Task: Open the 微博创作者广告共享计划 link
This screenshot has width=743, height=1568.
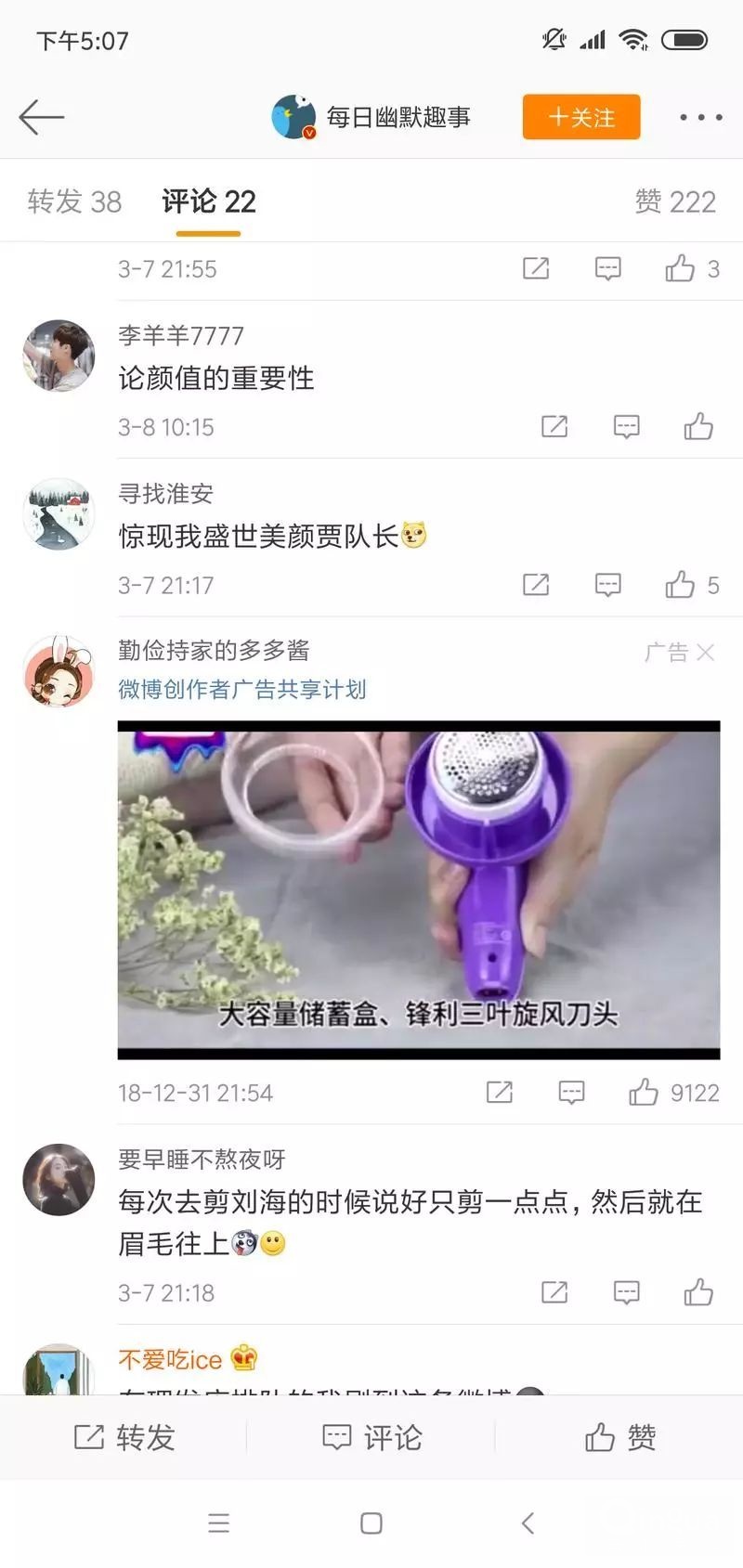Action: point(241,690)
